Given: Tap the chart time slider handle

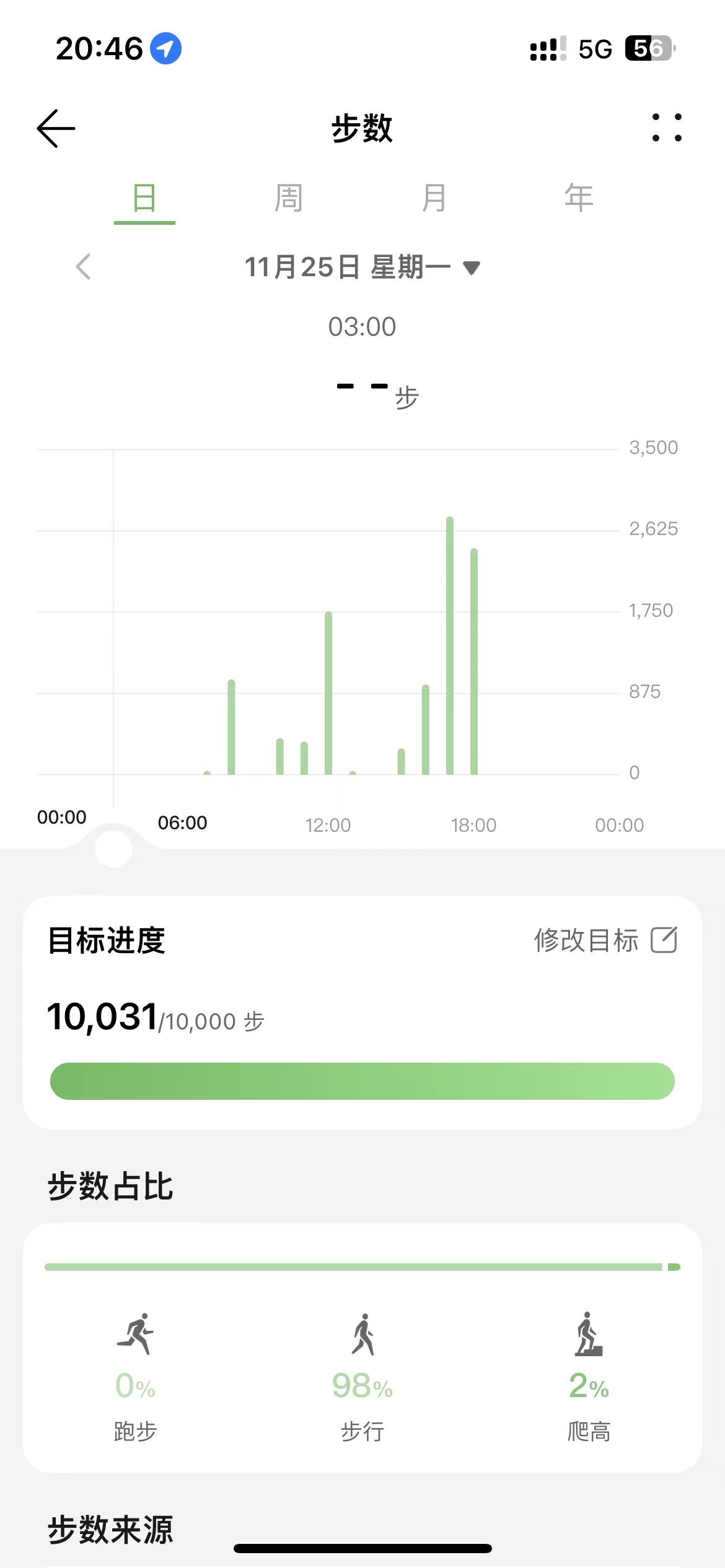Looking at the screenshot, I should pos(113,848).
